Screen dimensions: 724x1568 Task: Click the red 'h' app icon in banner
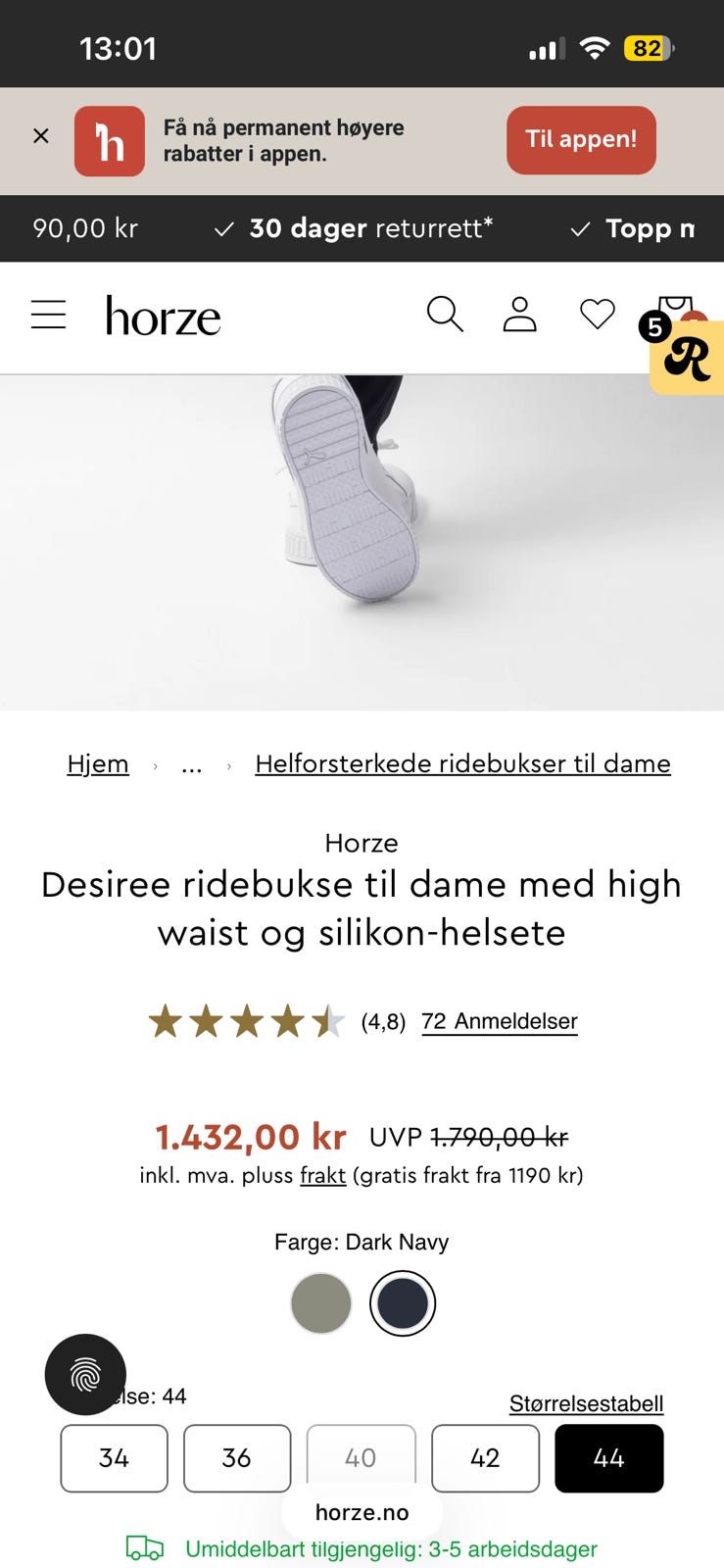coord(109,140)
